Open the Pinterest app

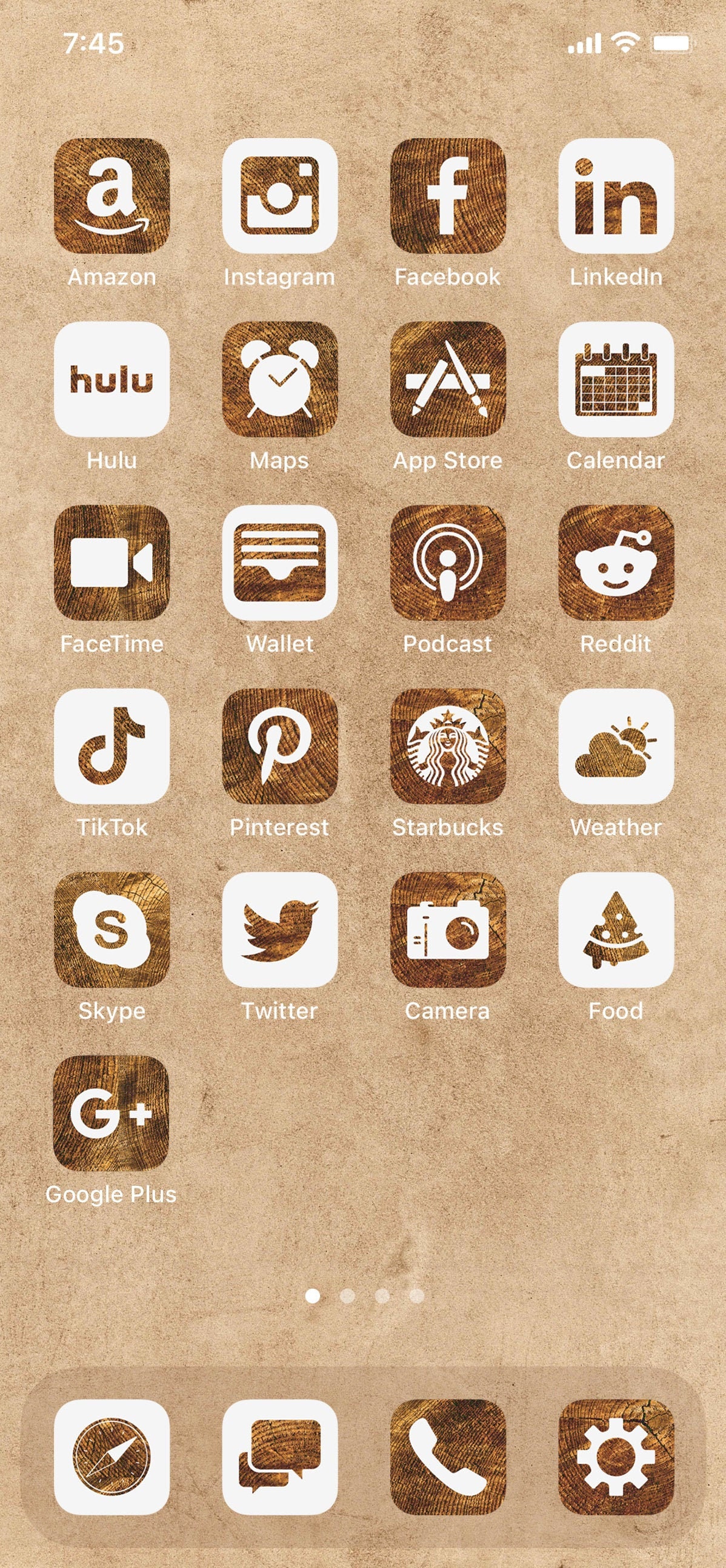point(279,746)
